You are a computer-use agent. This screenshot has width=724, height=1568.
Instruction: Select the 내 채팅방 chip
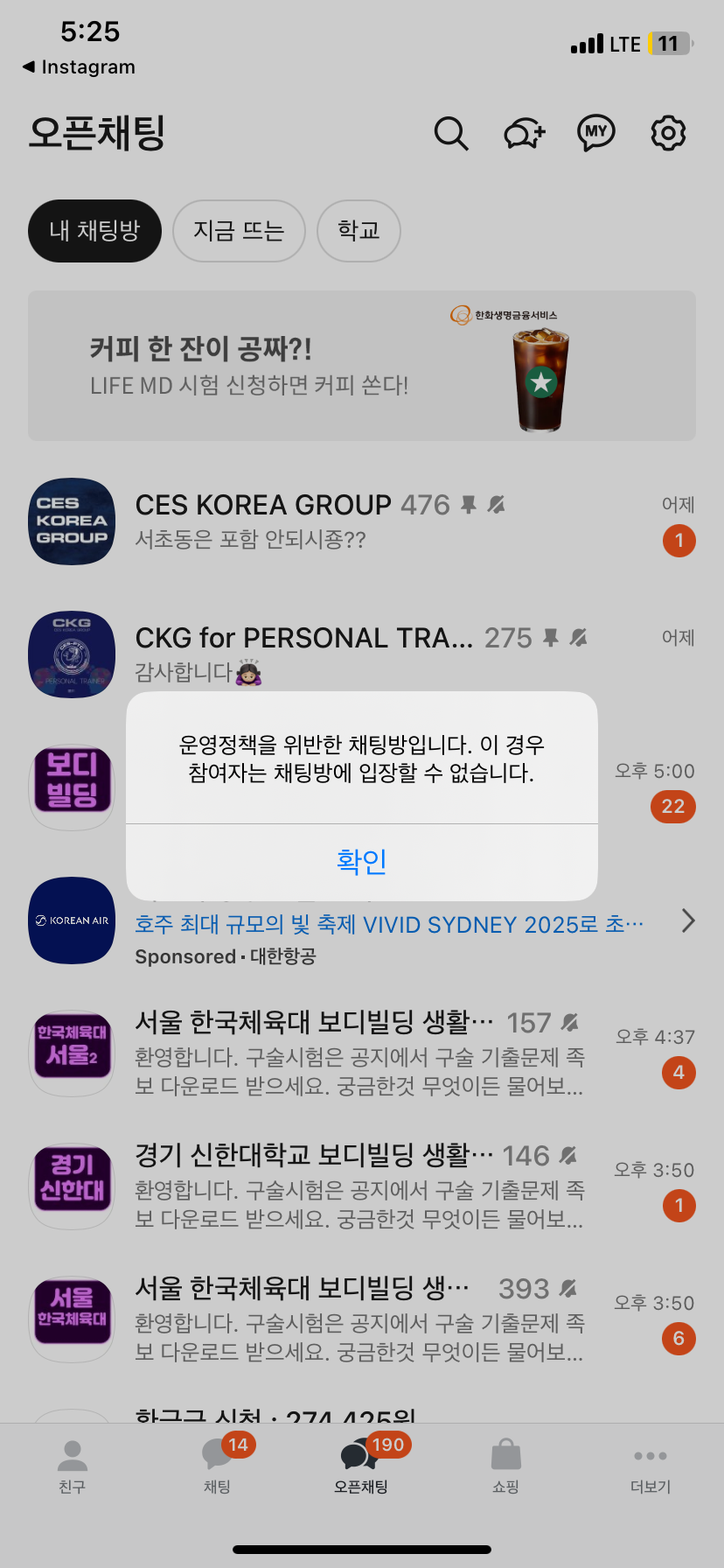coord(94,231)
